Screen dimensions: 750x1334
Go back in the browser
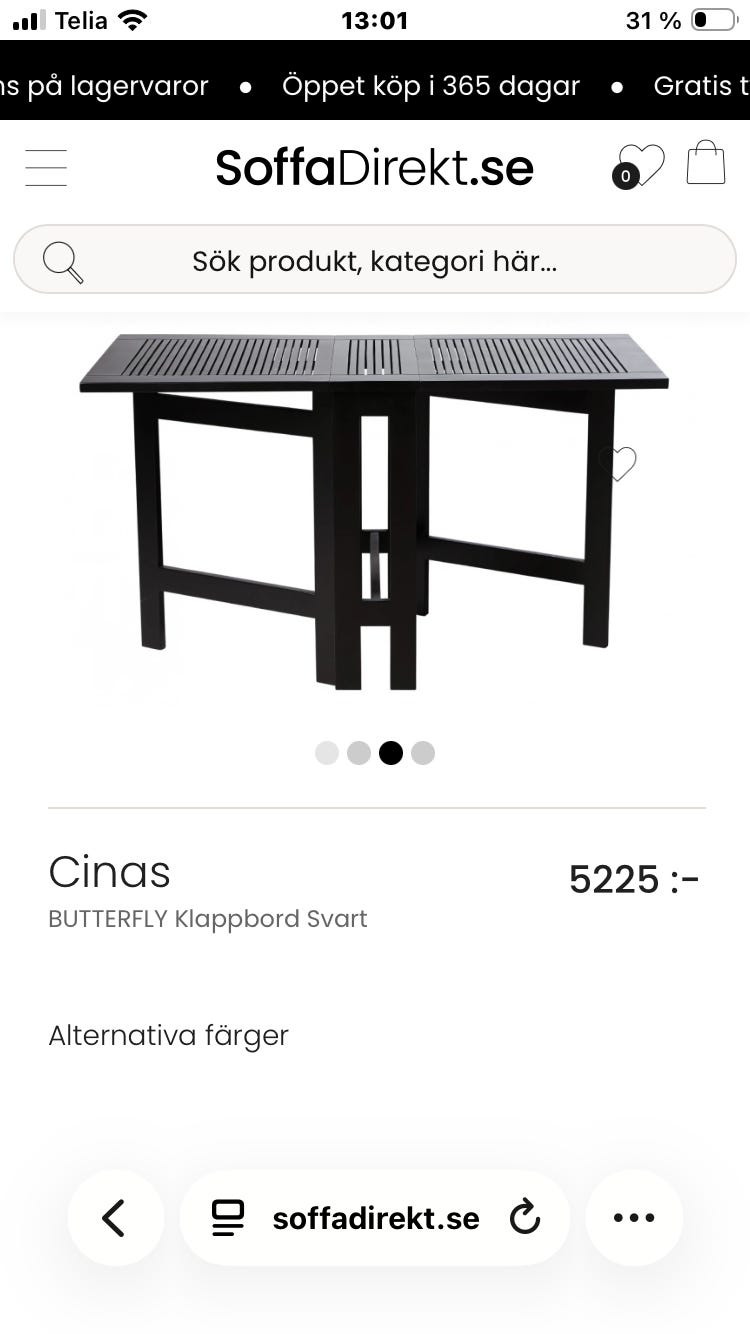click(115, 1218)
